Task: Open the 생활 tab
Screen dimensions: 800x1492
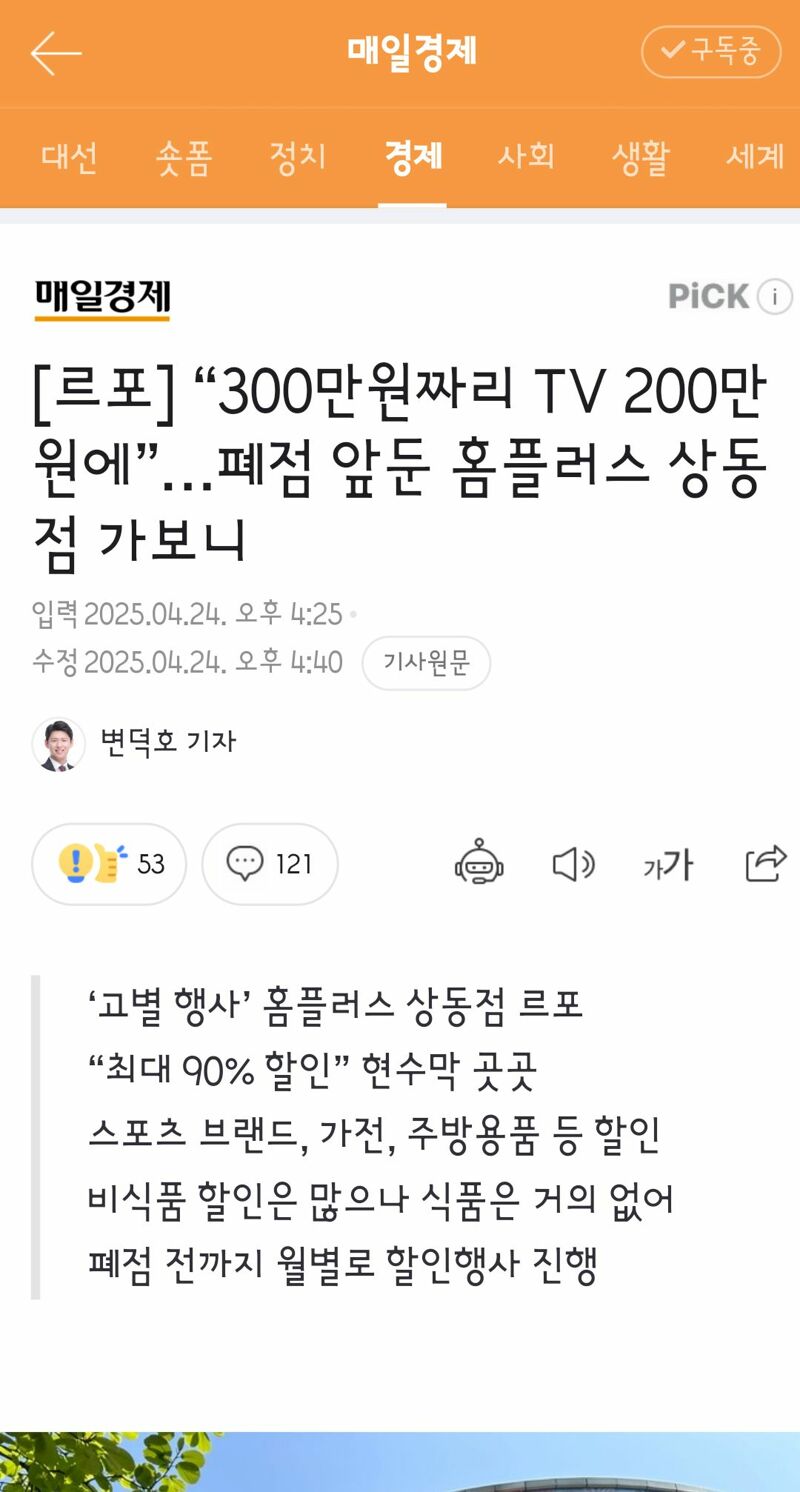Action: [640, 158]
